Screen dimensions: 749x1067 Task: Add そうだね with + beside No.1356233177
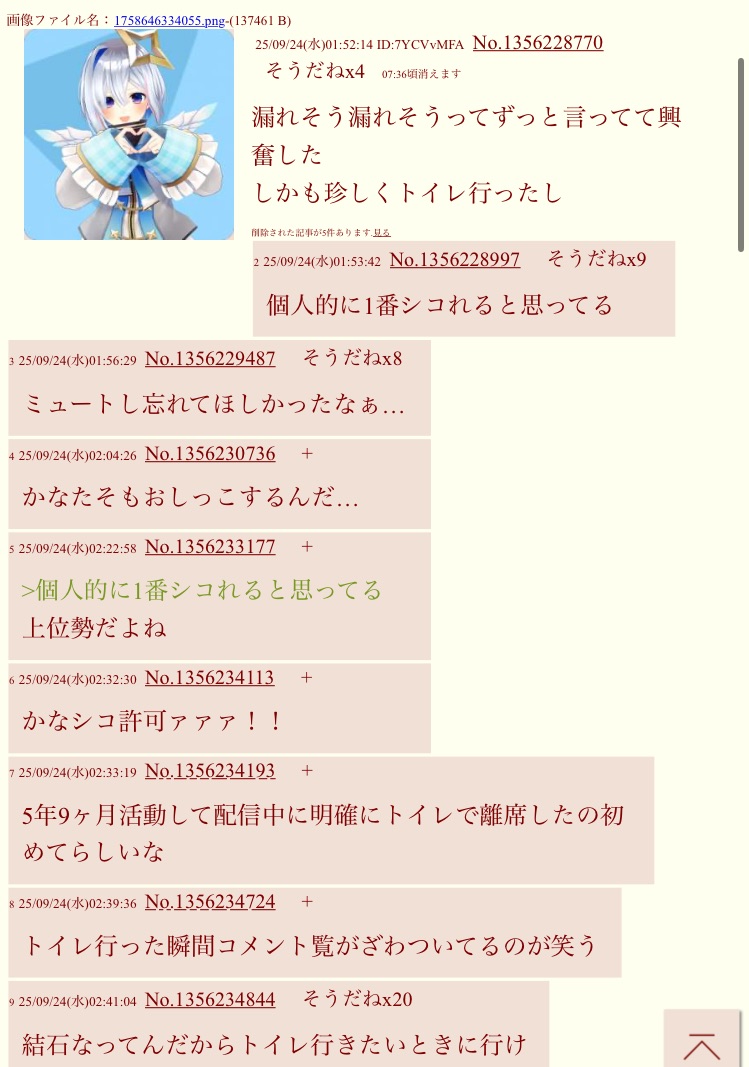click(307, 547)
